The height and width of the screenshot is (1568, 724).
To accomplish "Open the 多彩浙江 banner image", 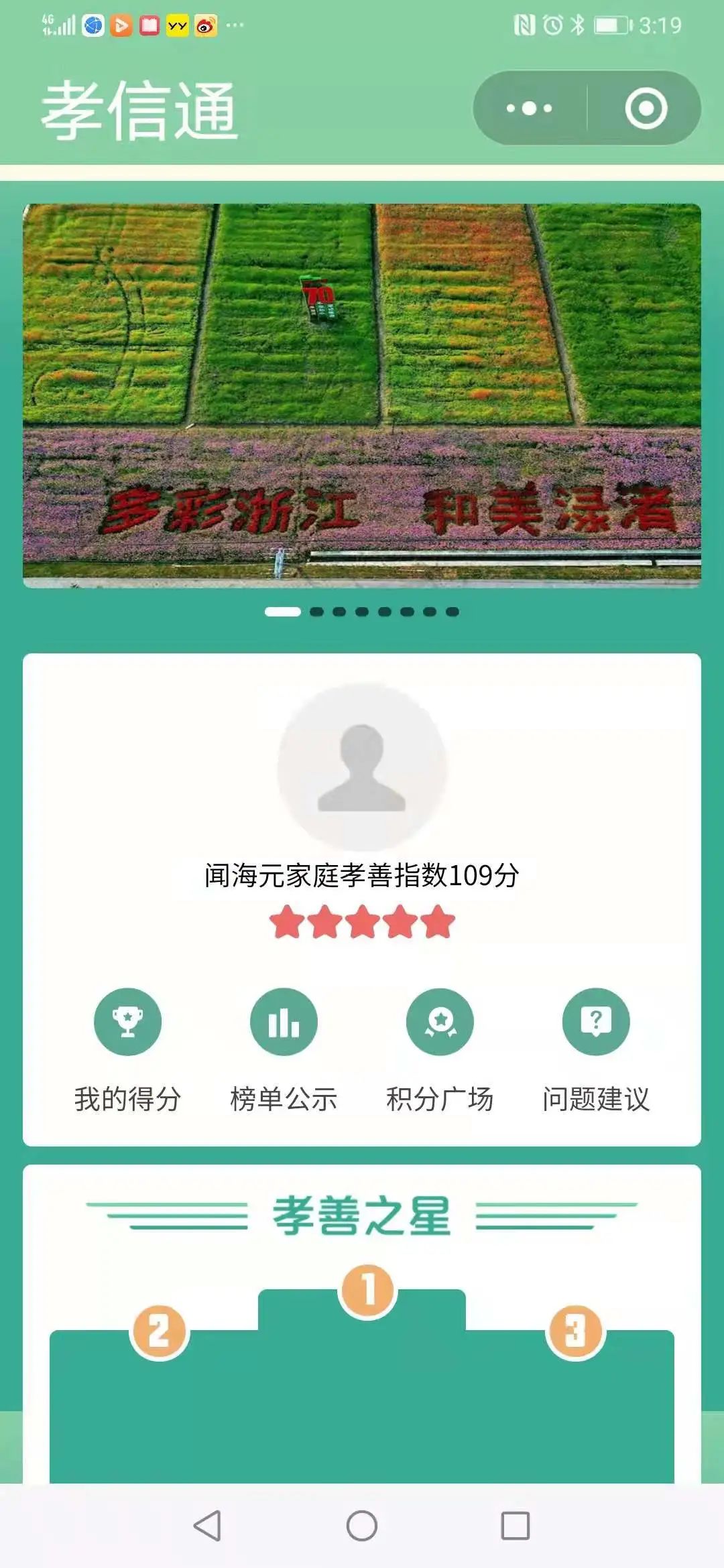I will pyautogui.click(x=362, y=395).
